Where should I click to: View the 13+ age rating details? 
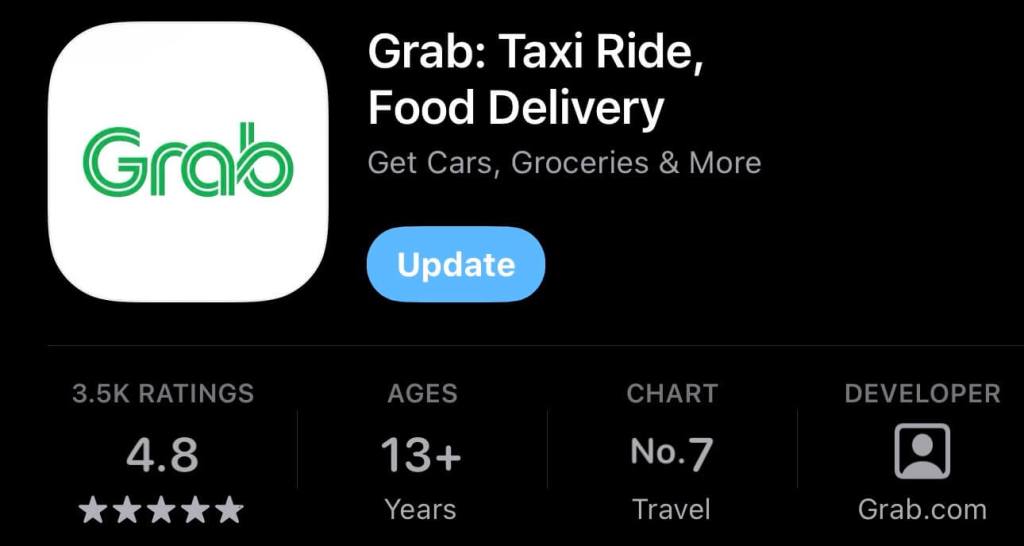pyautogui.click(x=421, y=455)
